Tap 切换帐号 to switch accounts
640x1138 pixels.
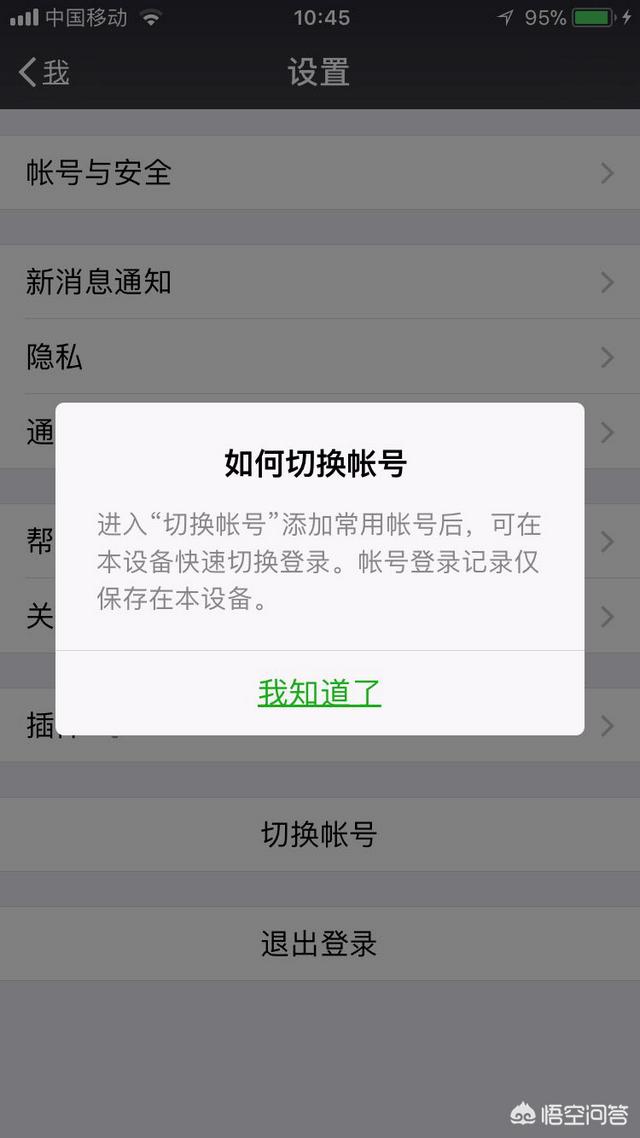click(x=320, y=835)
